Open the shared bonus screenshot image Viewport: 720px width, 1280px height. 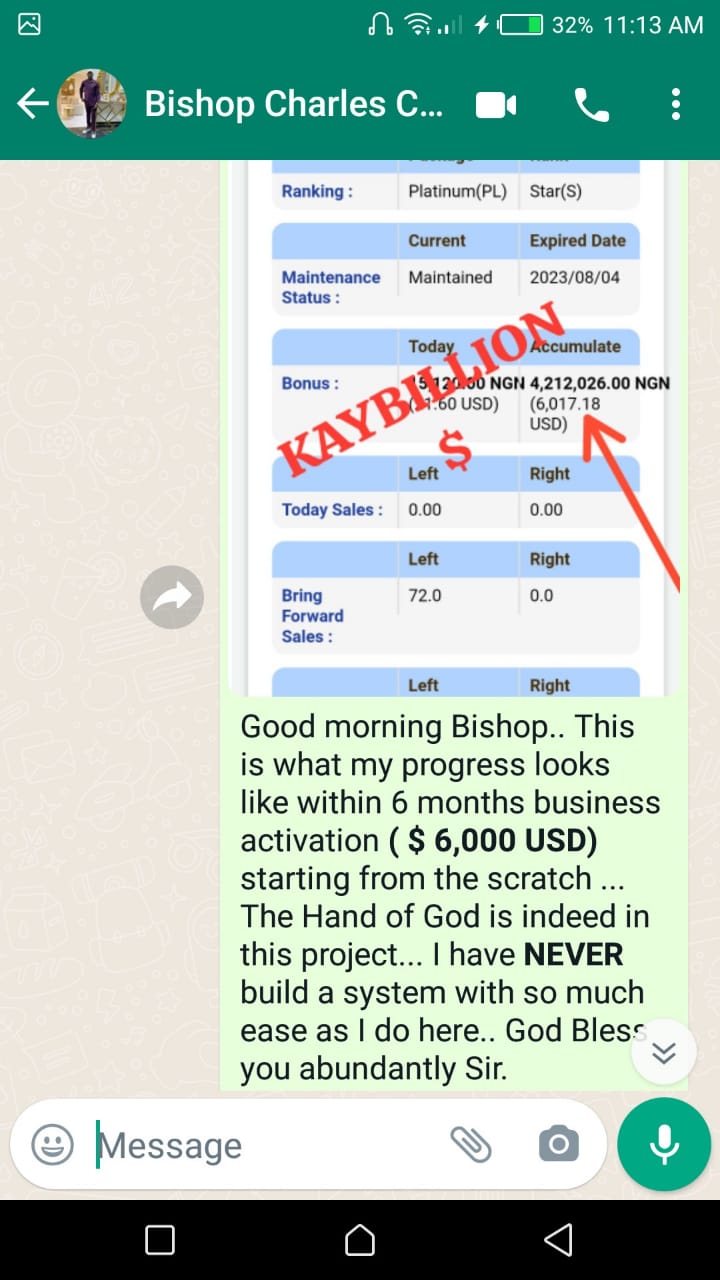455,430
